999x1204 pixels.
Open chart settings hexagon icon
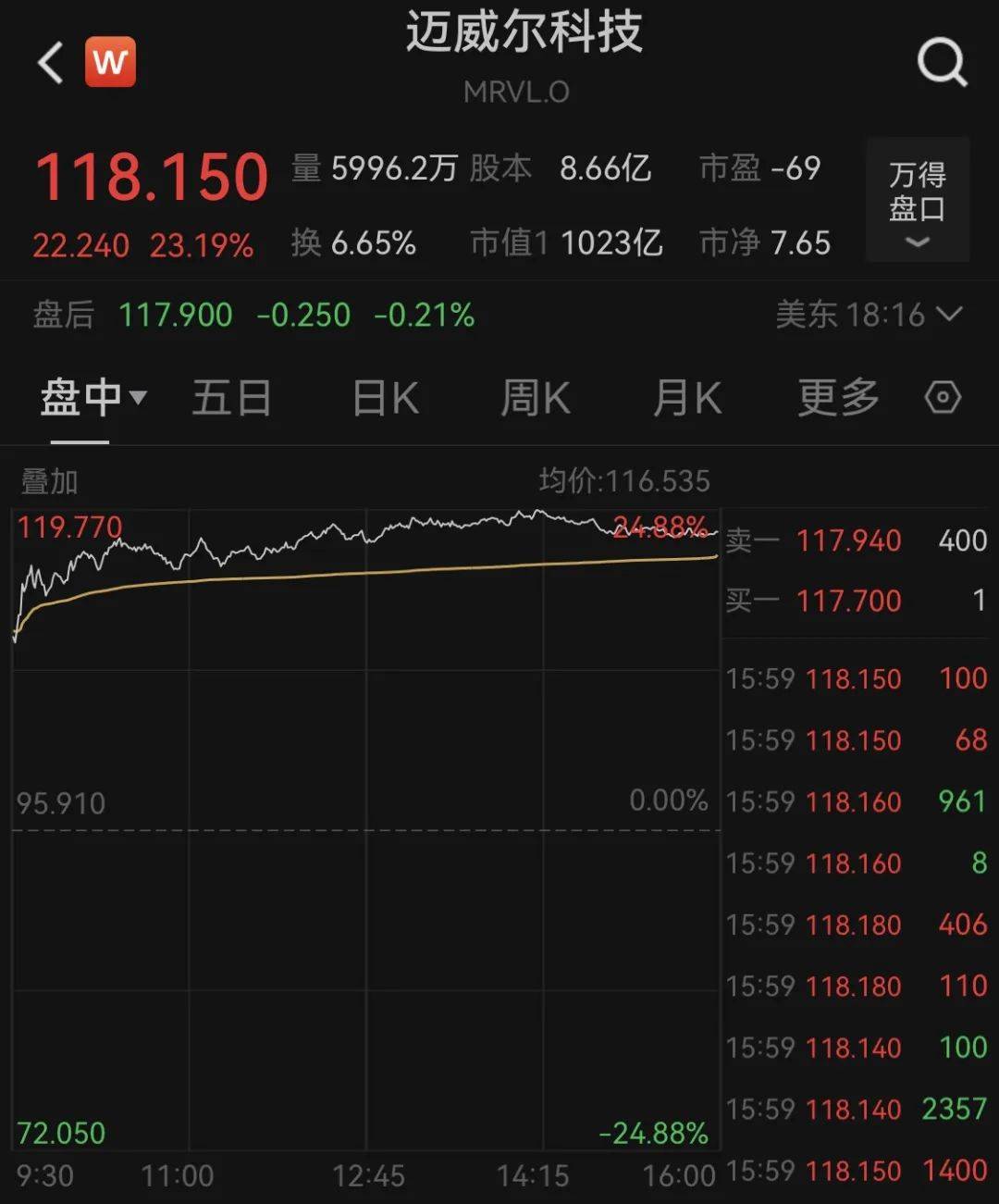pos(943,398)
